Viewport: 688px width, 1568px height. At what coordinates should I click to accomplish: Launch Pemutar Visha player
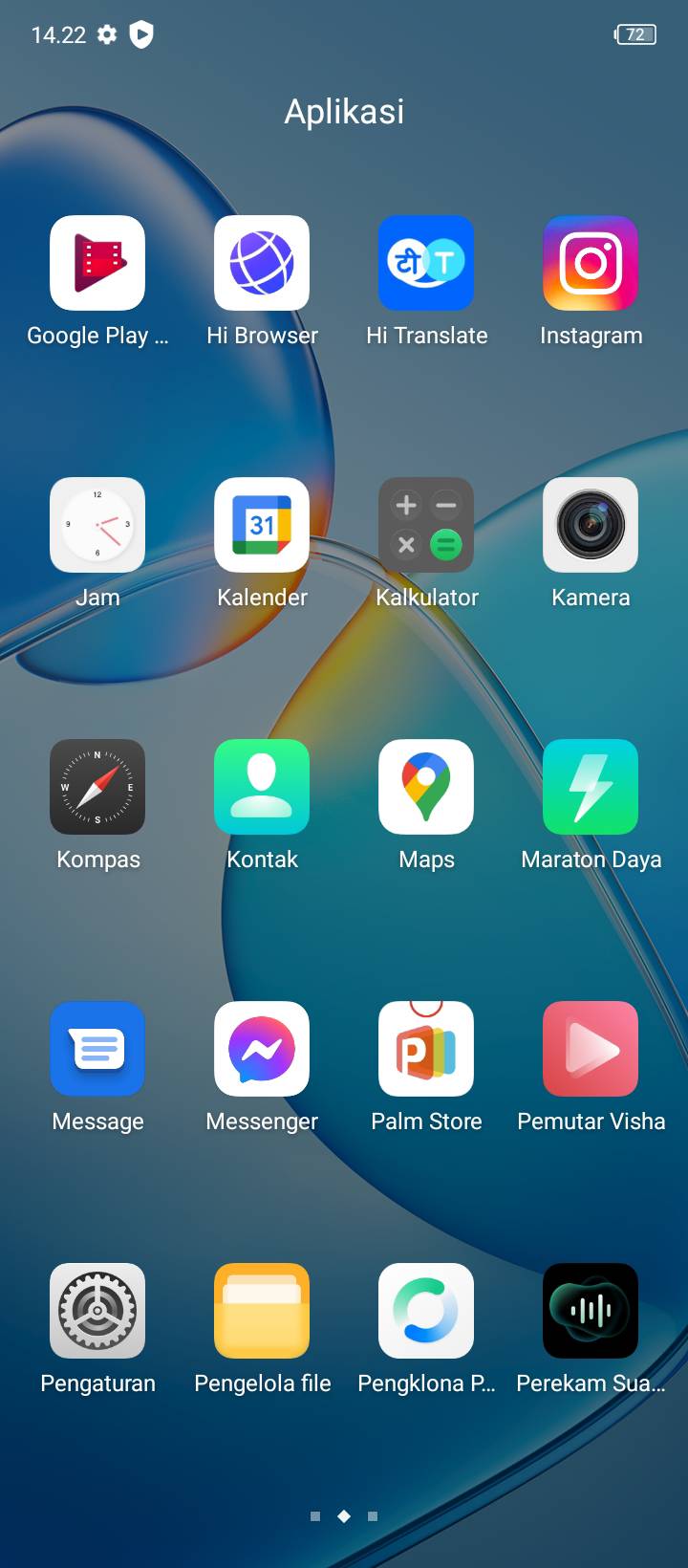pos(591,1049)
